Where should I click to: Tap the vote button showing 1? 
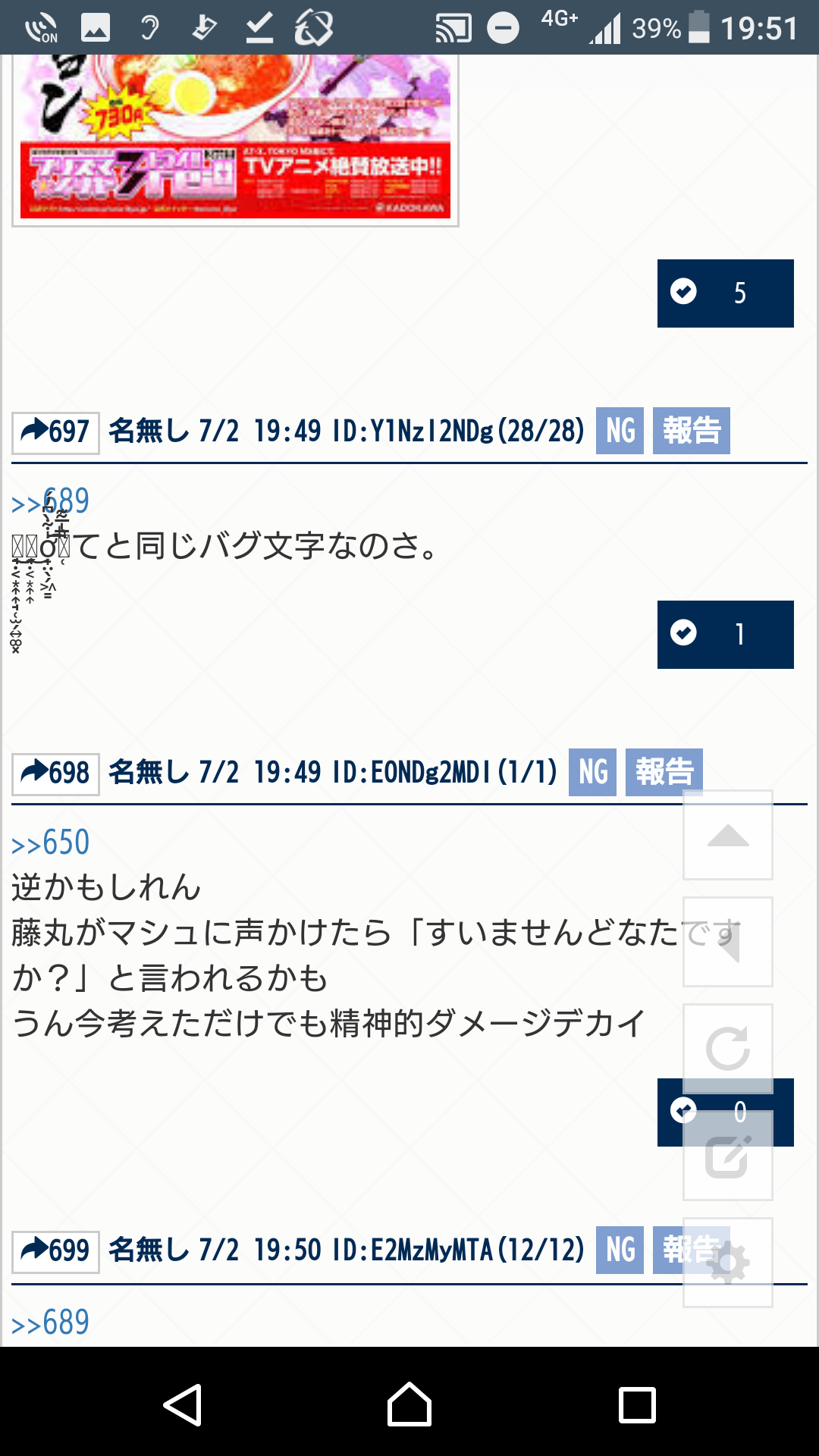(x=725, y=635)
